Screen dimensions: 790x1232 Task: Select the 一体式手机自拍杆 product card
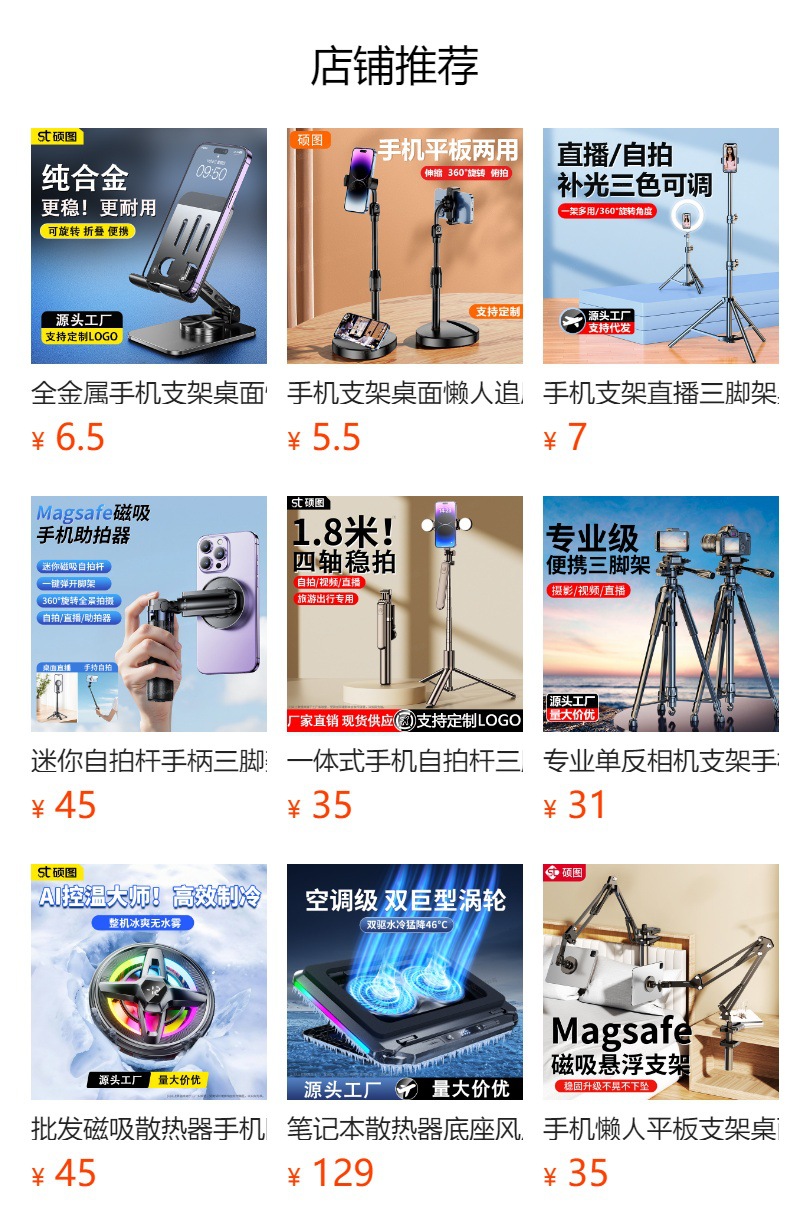click(405, 660)
